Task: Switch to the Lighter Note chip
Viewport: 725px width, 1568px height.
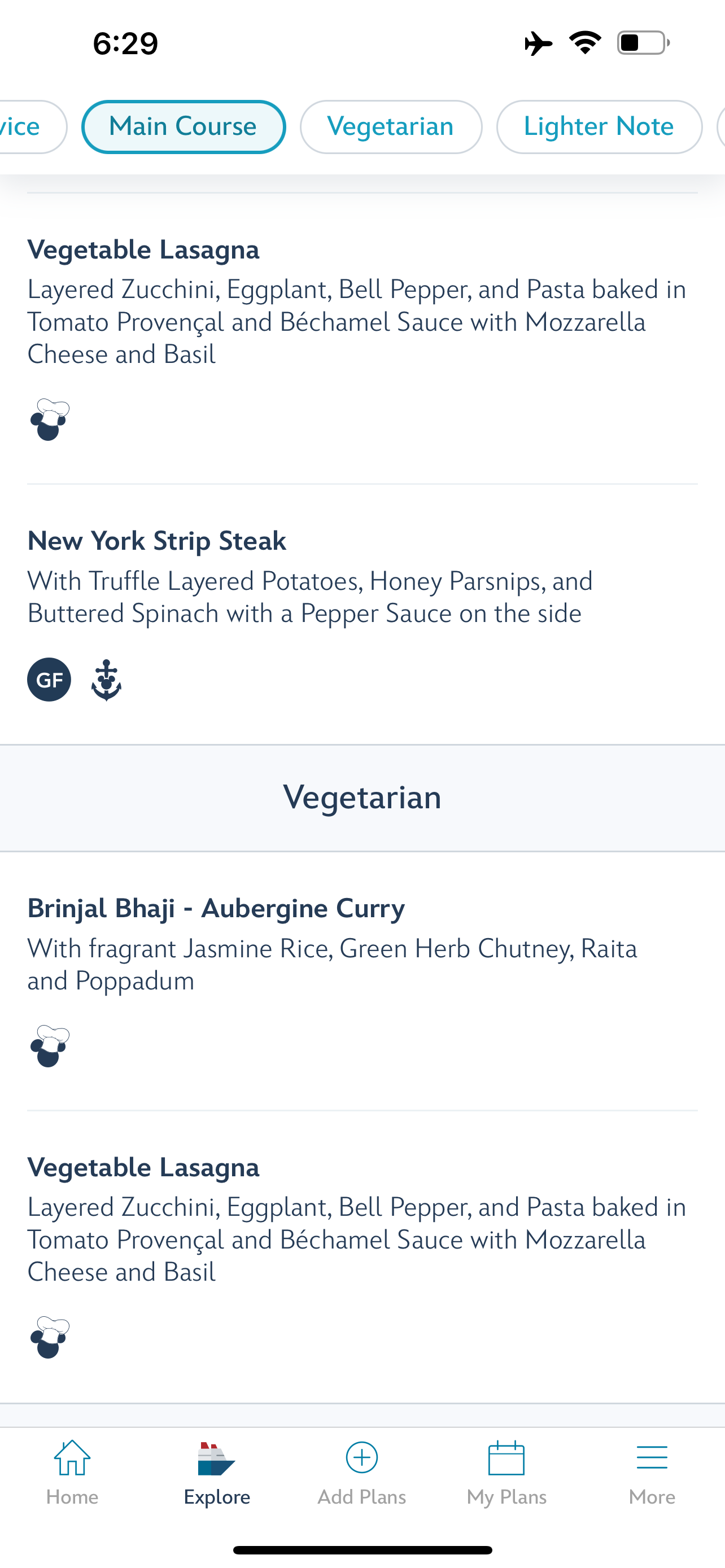Action: point(599,126)
